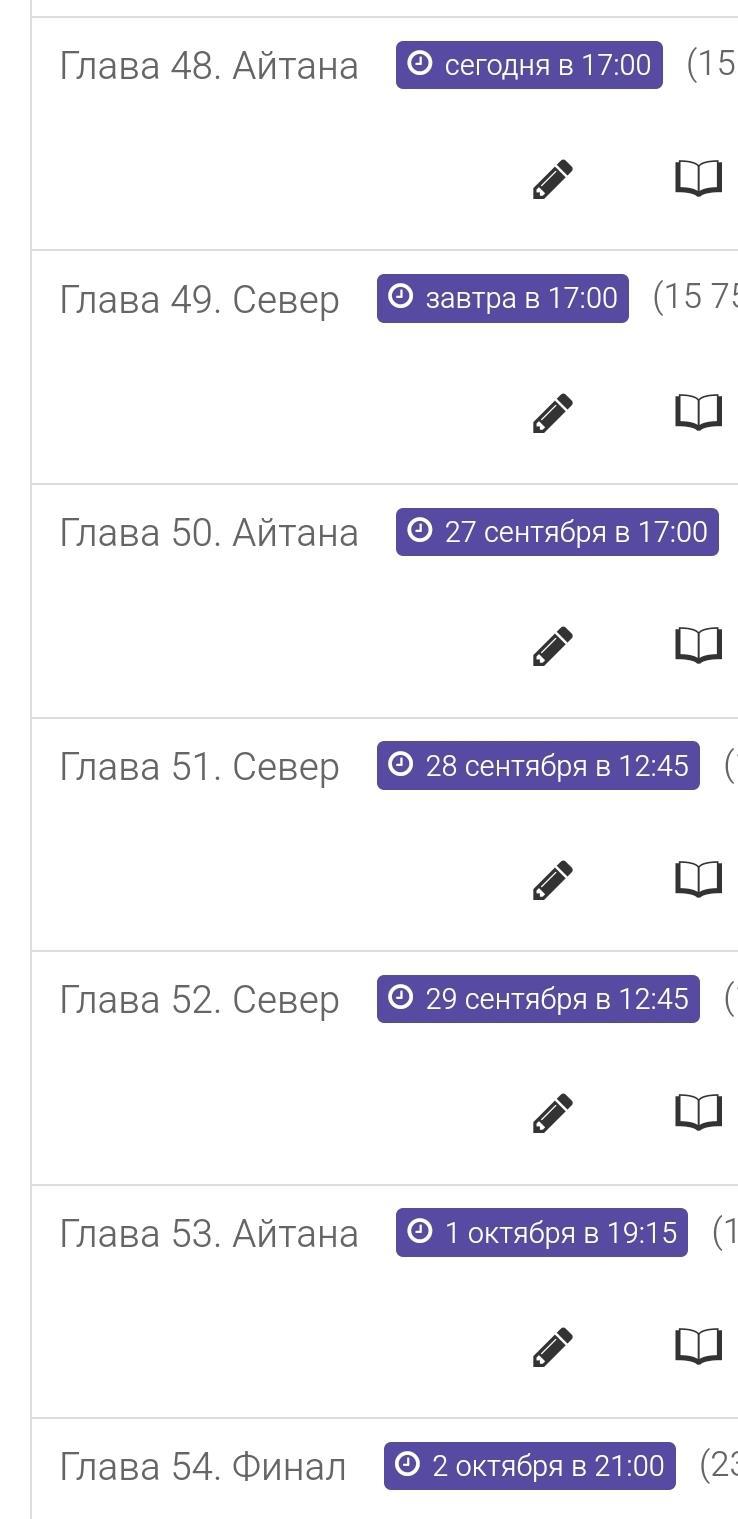Open the '1 октября в 19:15' schedule badge
738x1519 pixels.
point(541,1233)
